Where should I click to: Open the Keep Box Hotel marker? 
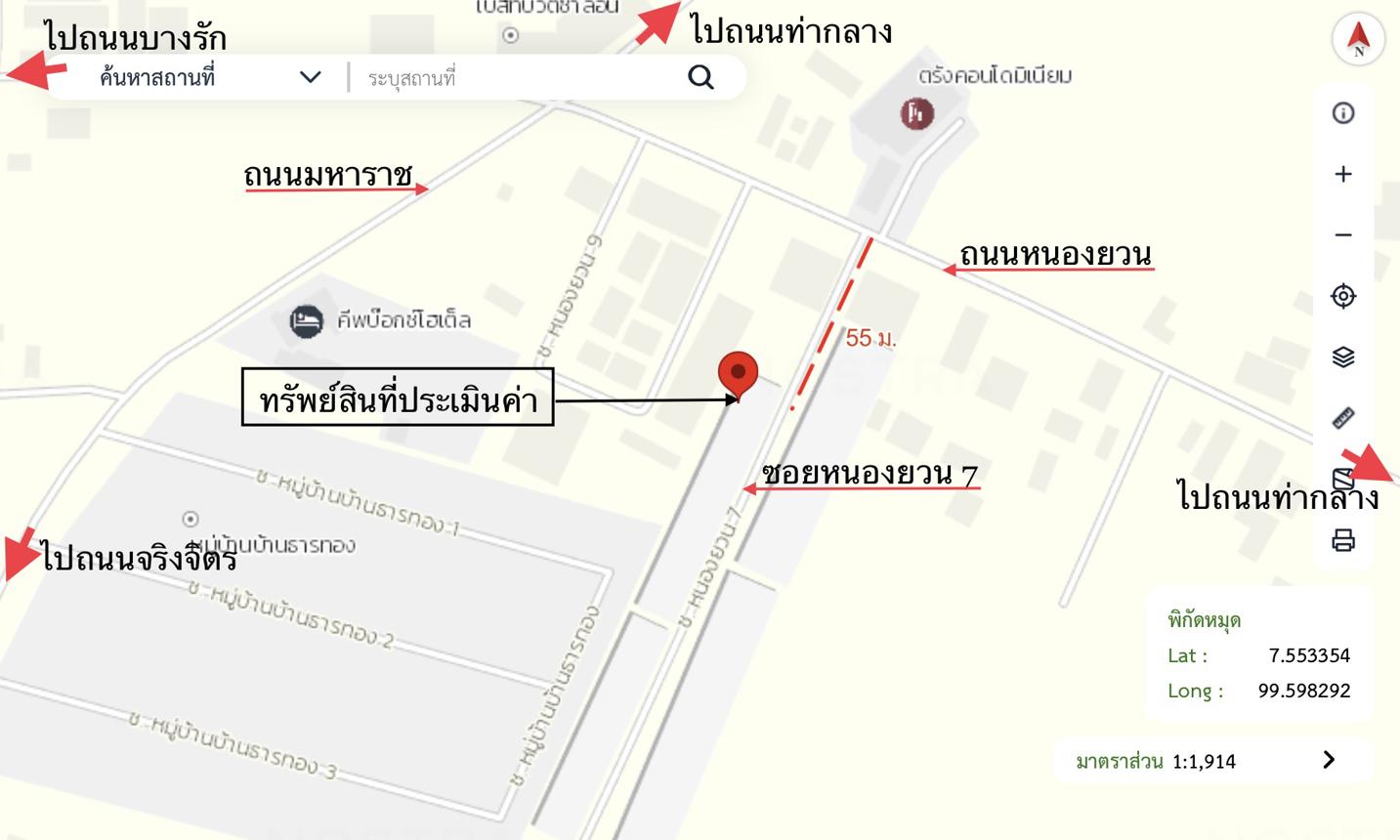[306, 320]
